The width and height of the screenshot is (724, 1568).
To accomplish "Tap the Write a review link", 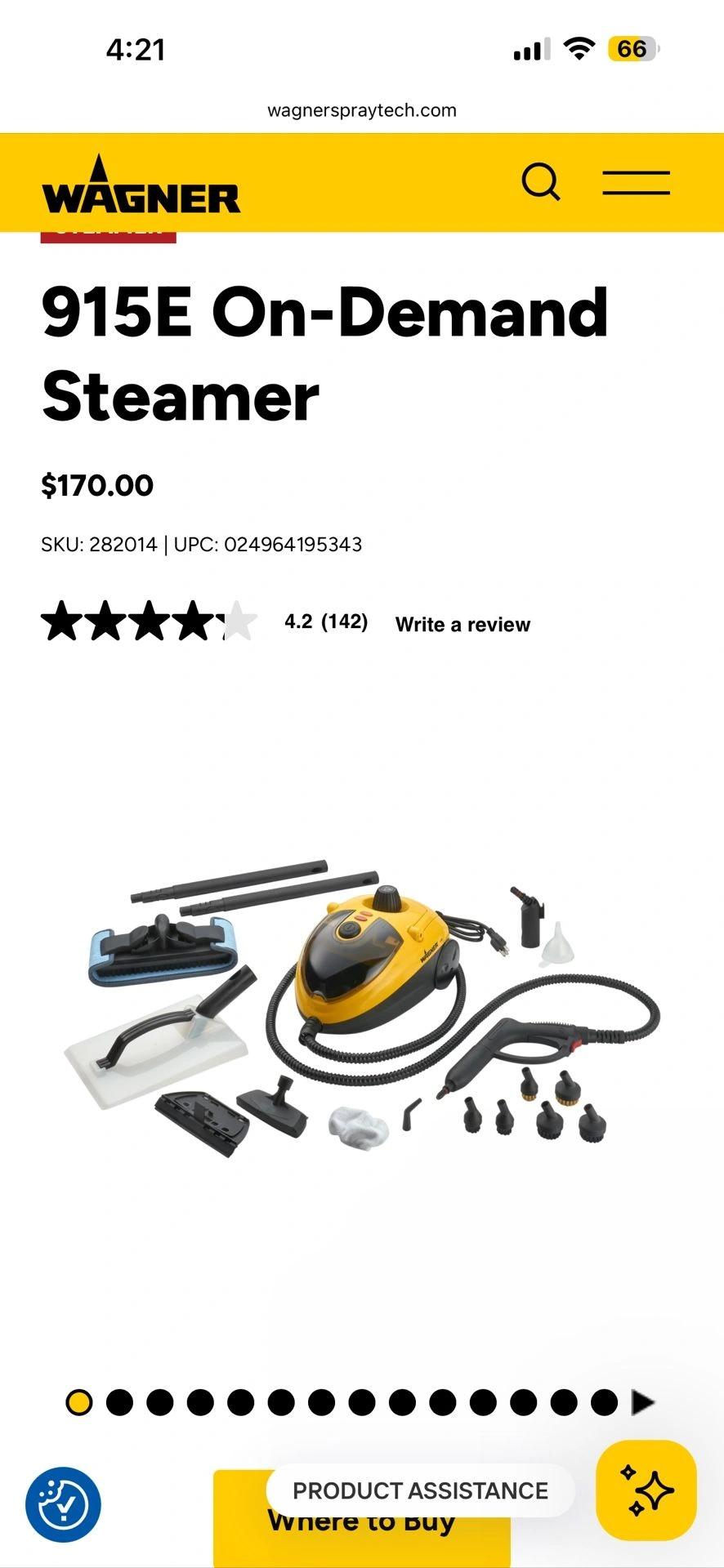I will (x=463, y=625).
